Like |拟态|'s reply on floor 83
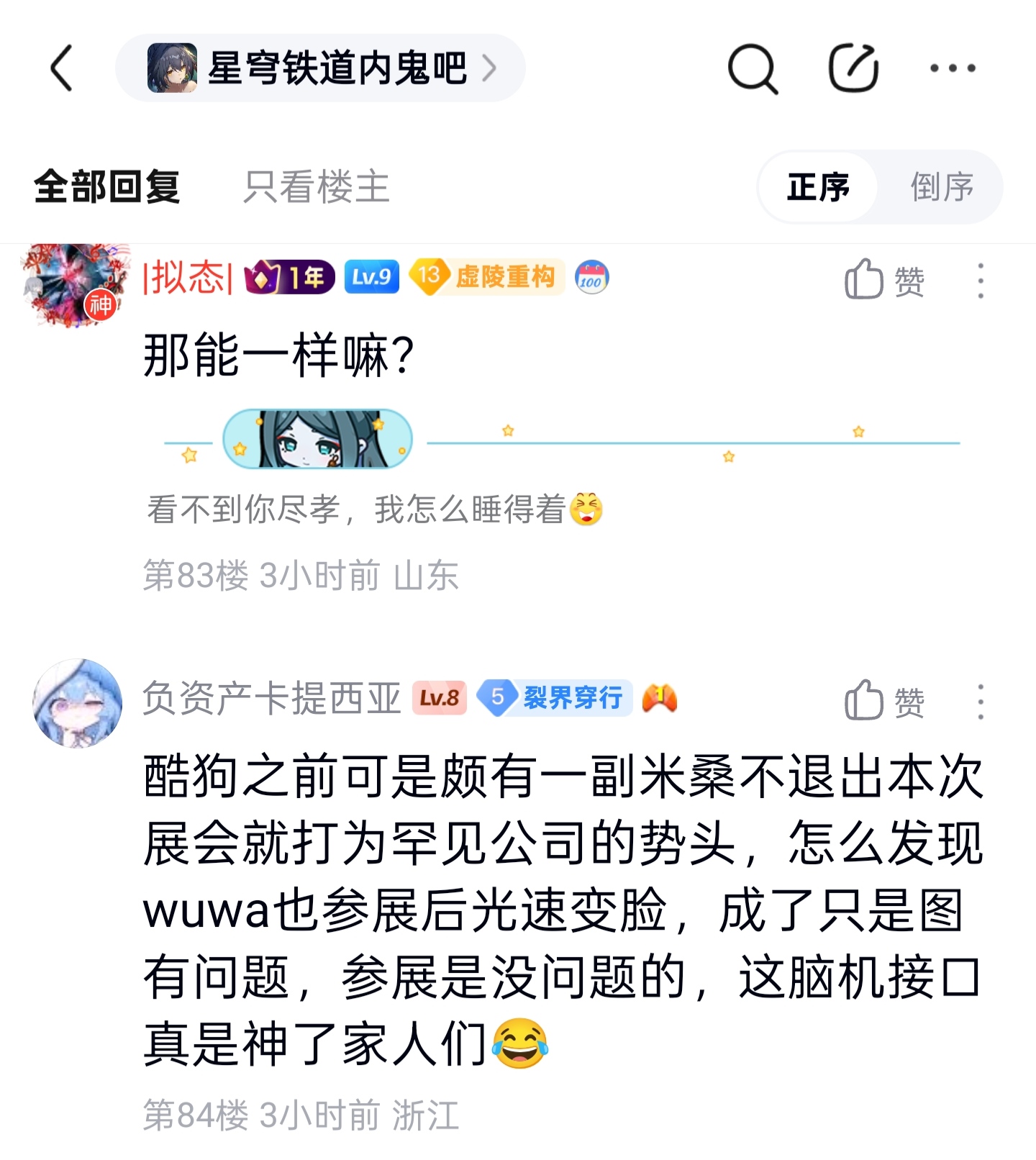This screenshot has width=1036, height=1160. pyautogui.click(x=884, y=280)
